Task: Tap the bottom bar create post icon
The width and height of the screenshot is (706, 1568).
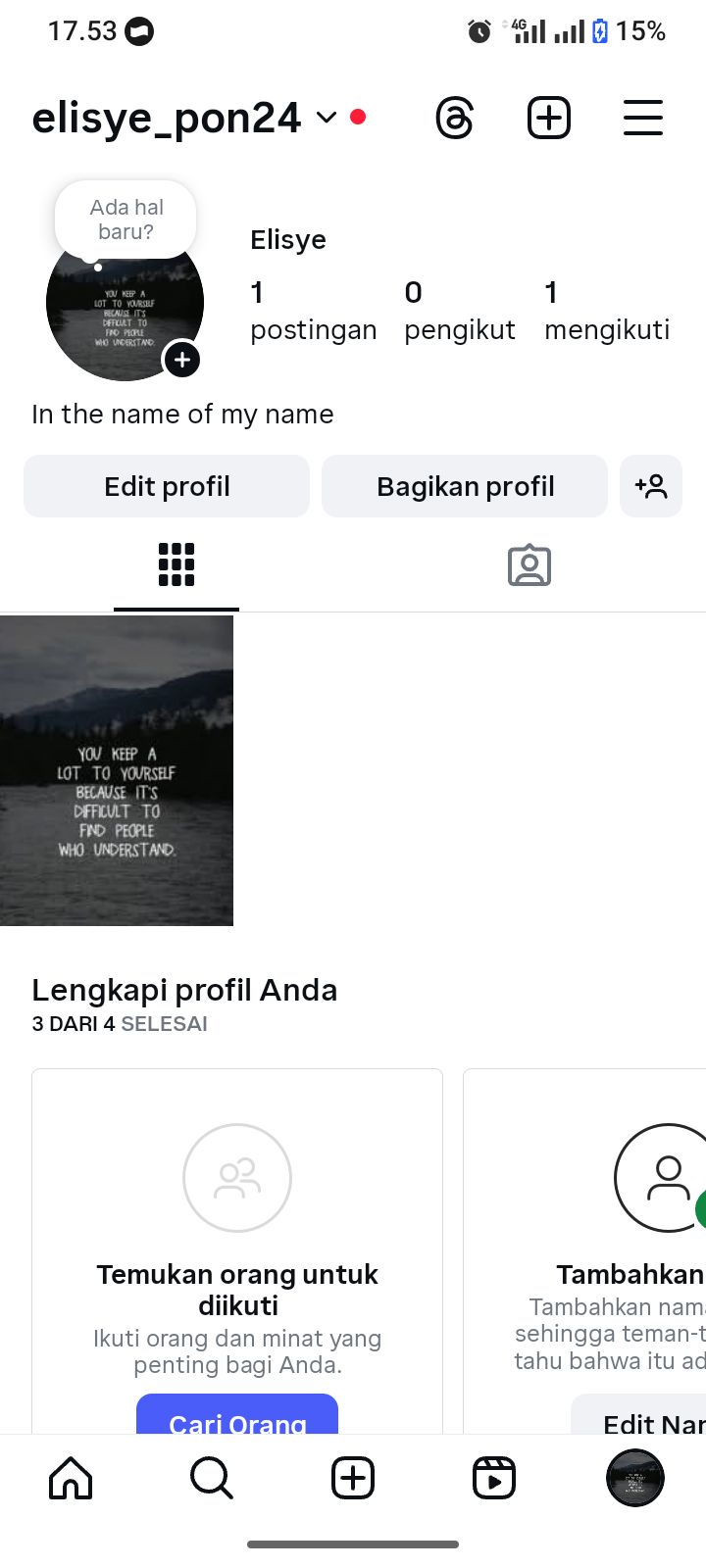Action: [x=353, y=1478]
